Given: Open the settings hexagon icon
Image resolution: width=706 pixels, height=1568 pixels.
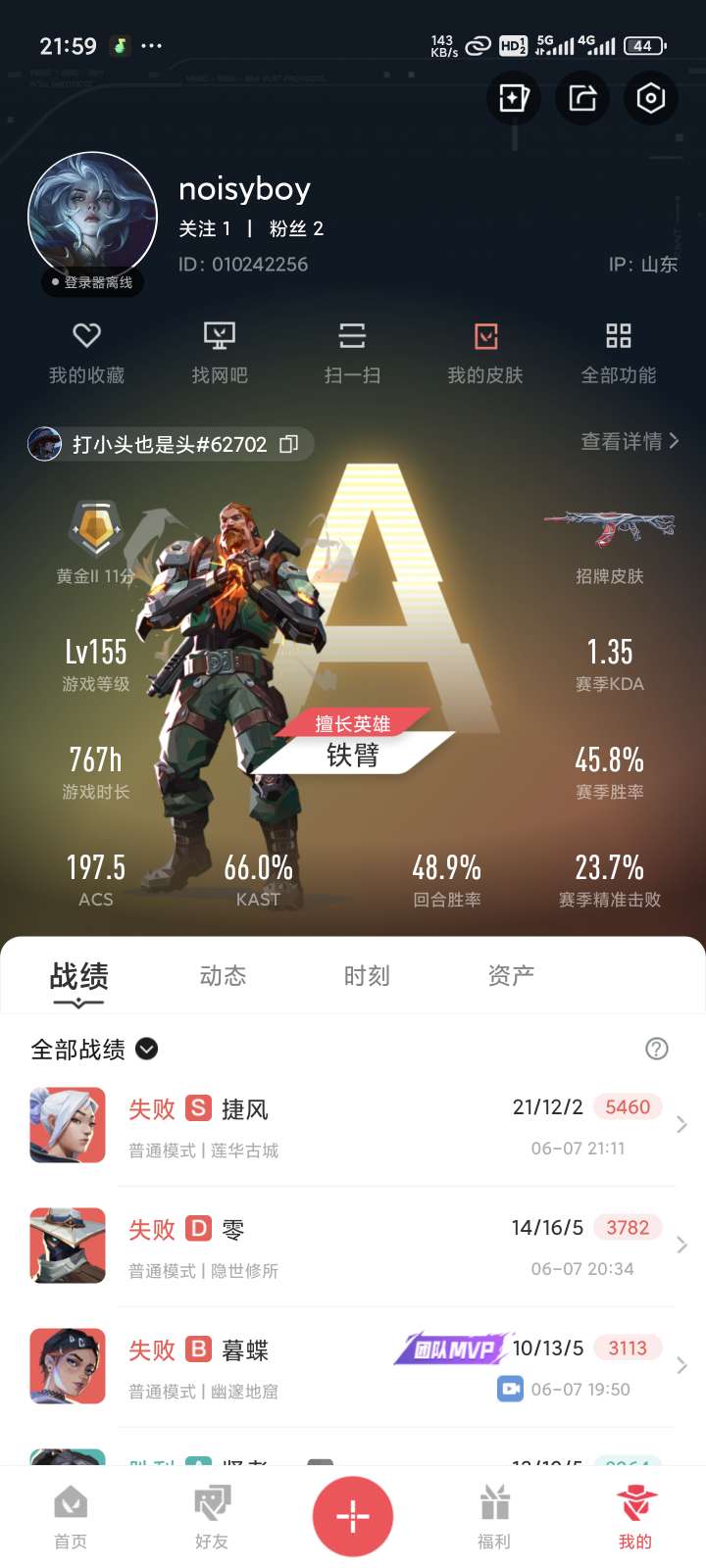Looking at the screenshot, I should (650, 98).
